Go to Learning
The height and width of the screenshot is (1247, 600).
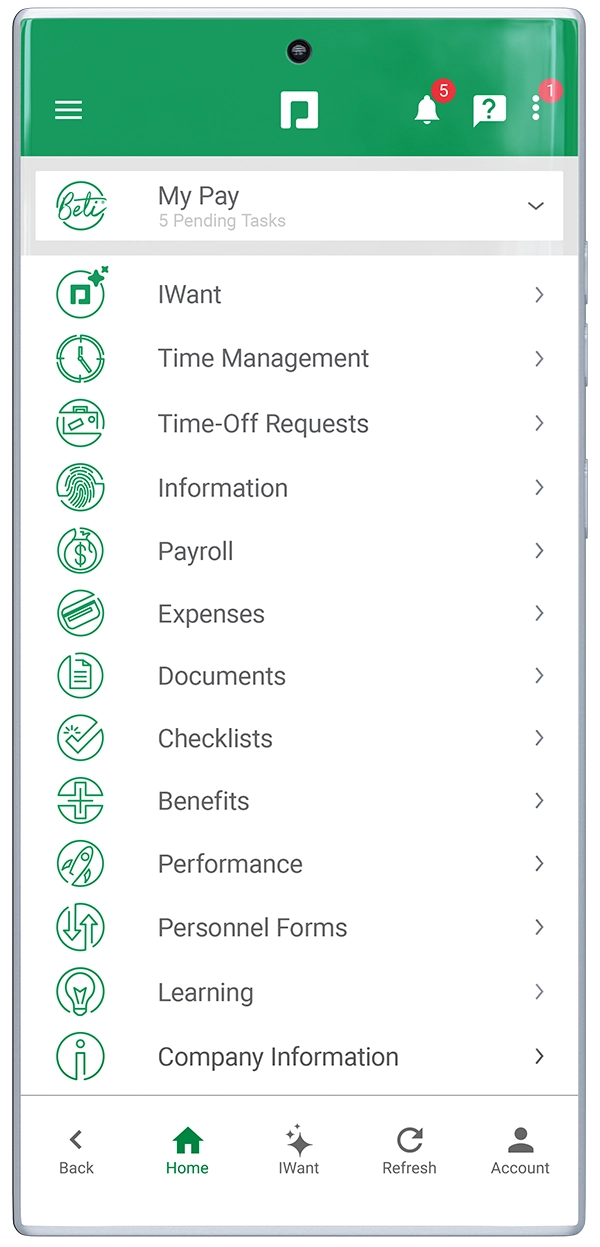299,993
